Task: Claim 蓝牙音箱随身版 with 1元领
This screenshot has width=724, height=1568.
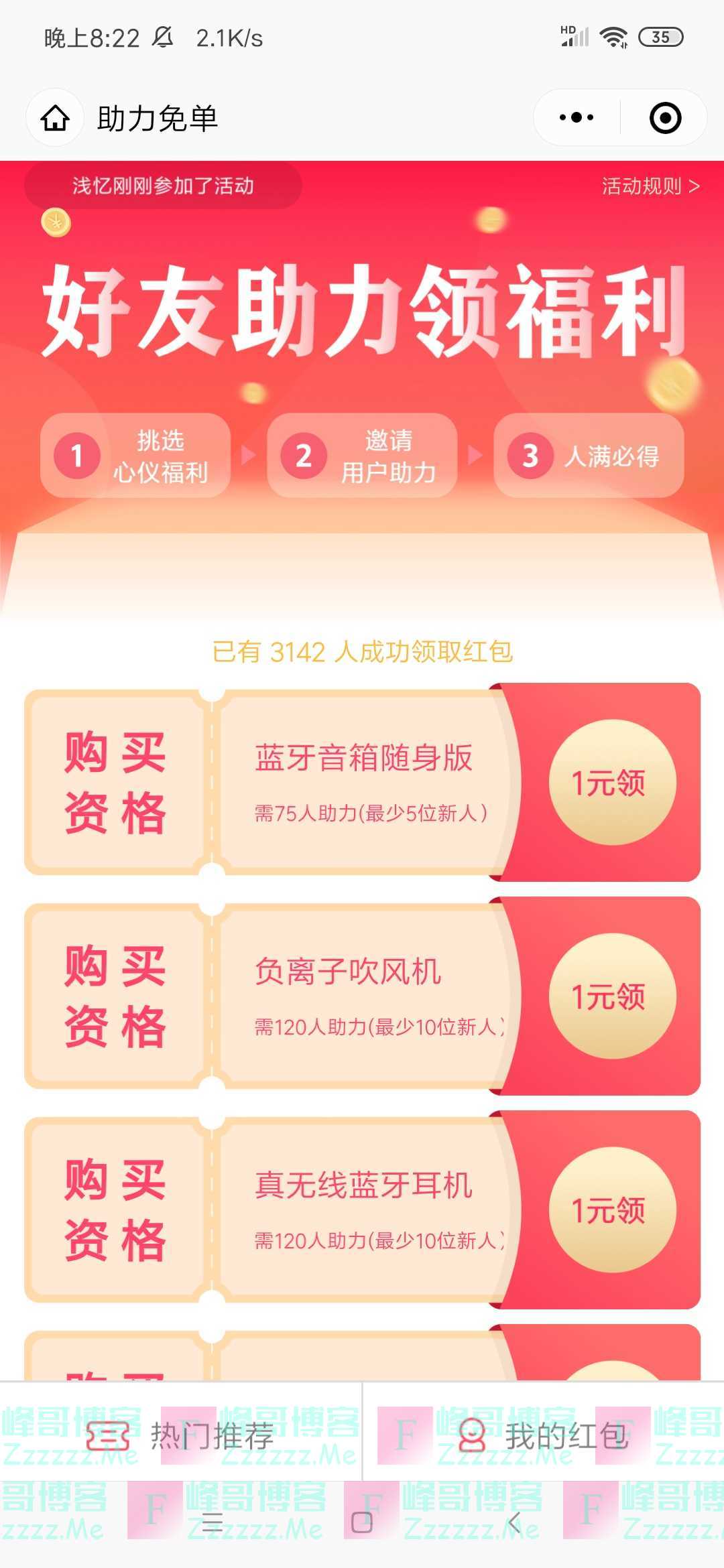Action: [611, 782]
